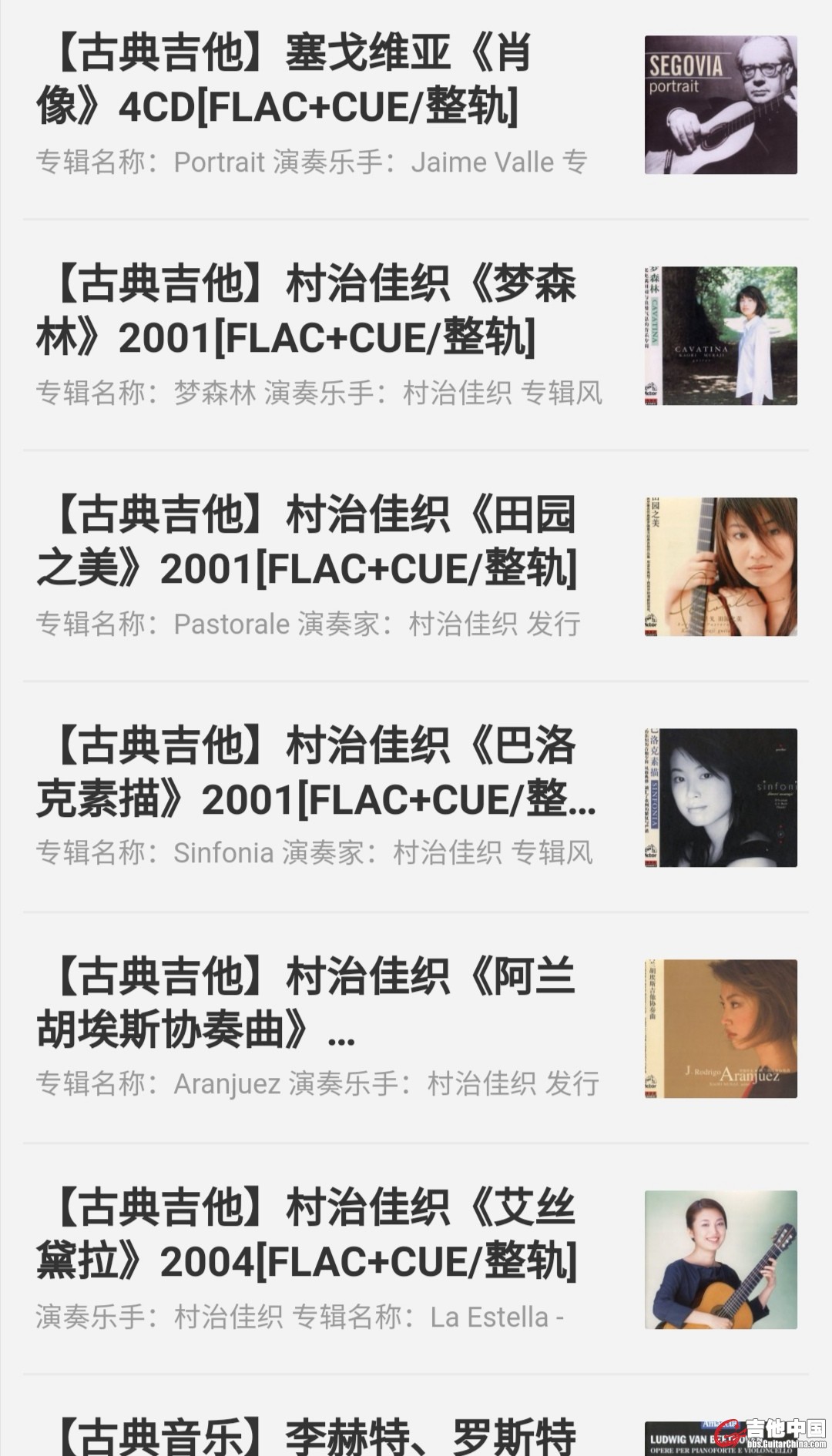Open the 村治佳织《艾丝黛拉》2004 post

pos(308,1234)
